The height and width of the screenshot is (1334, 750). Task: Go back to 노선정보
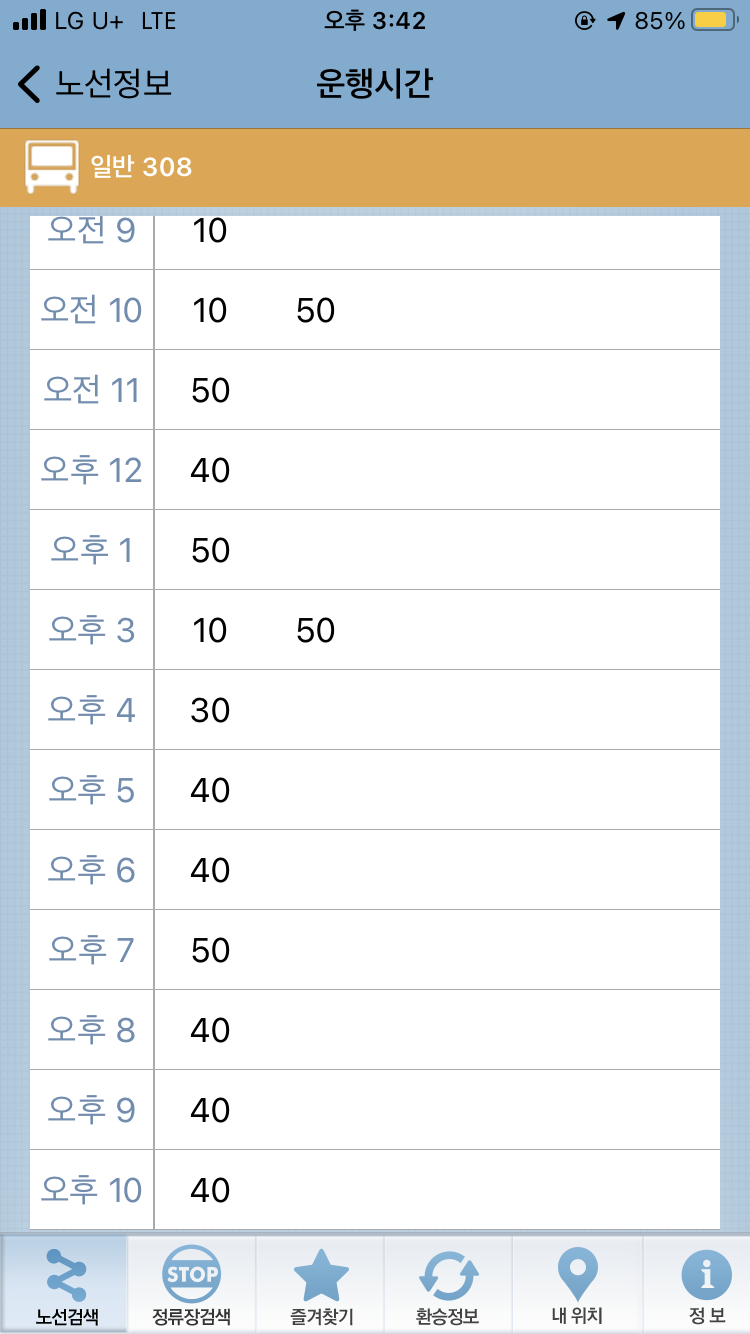[95, 84]
